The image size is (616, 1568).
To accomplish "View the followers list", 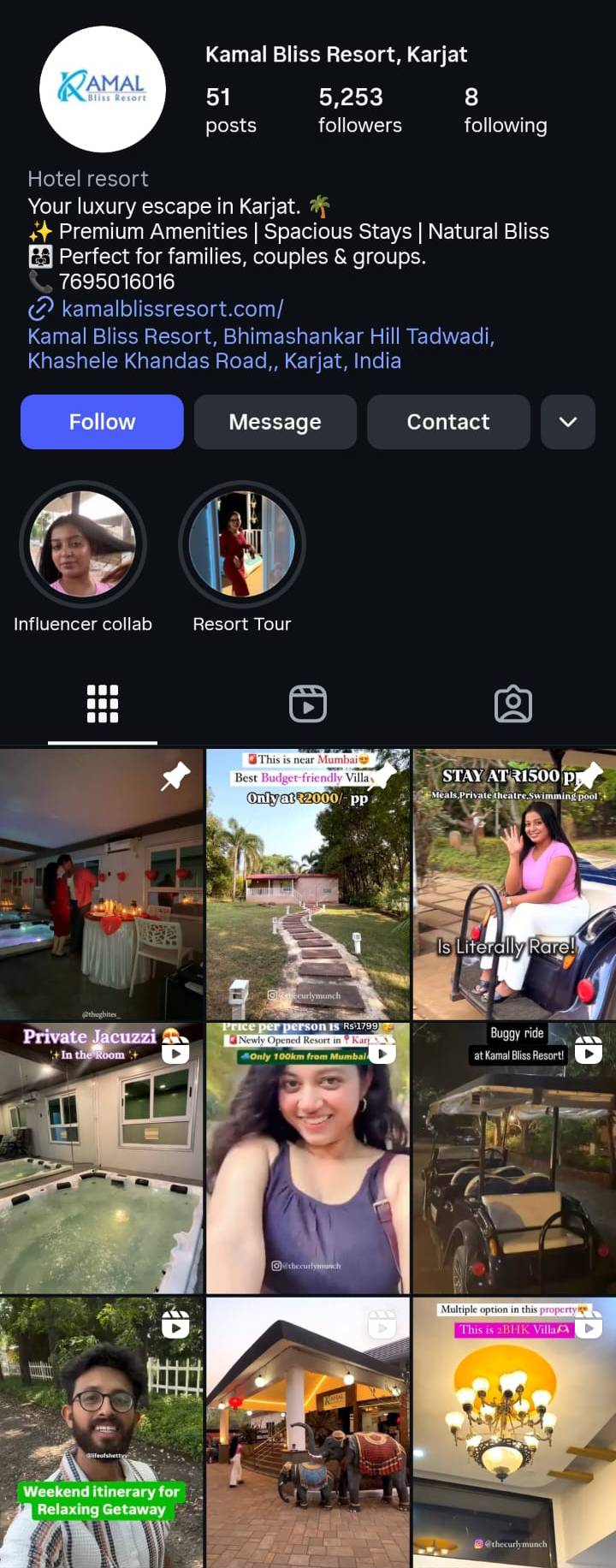I will pos(359,110).
